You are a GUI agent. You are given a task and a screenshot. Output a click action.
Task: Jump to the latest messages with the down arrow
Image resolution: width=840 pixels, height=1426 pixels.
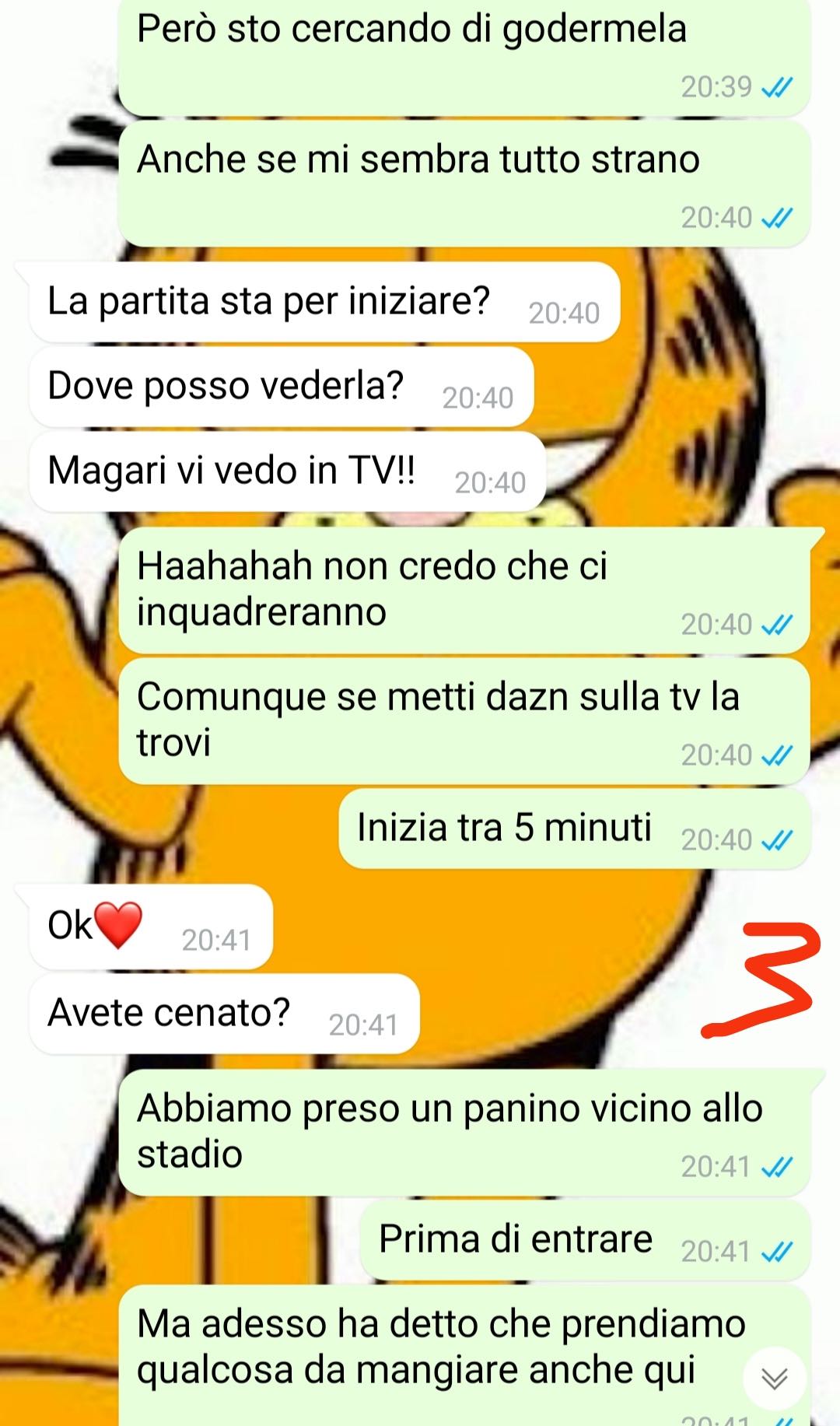tap(773, 1379)
